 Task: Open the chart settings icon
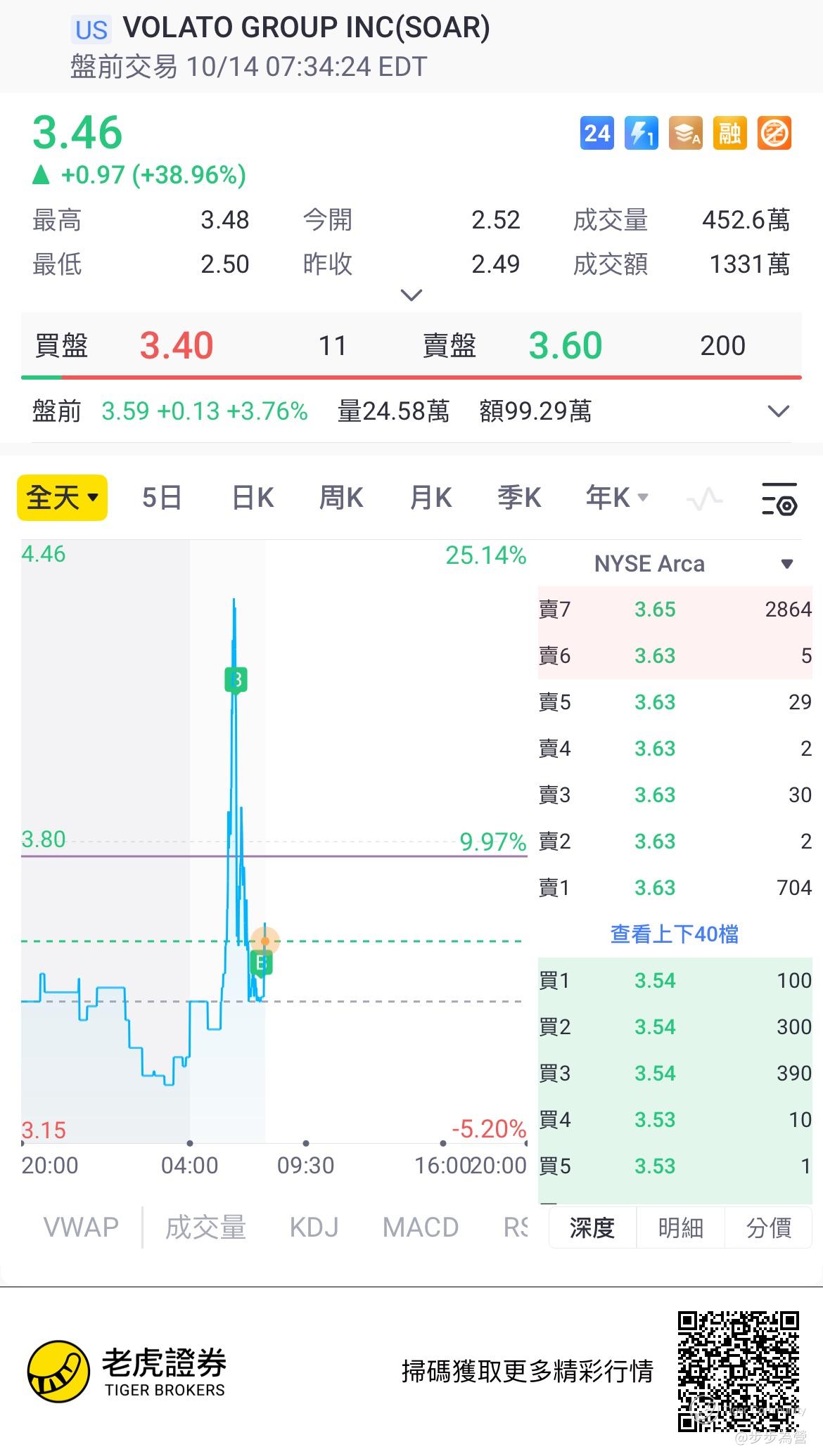779,498
